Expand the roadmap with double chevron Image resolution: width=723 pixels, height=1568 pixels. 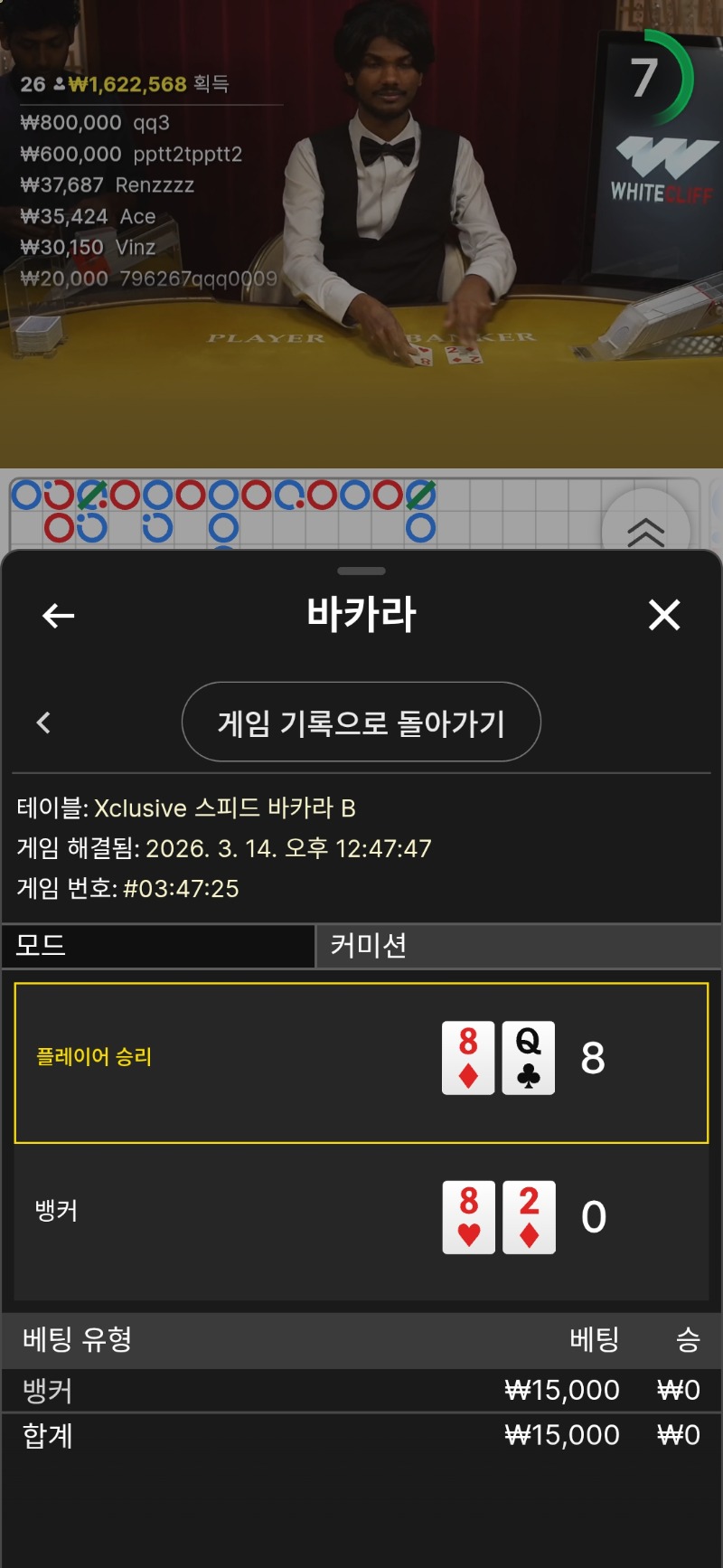pos(645,532)
